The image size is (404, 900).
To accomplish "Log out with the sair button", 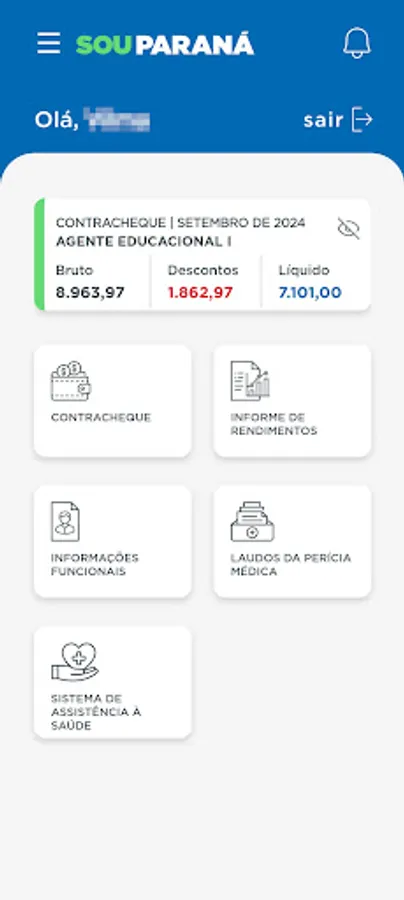I will tap(338, 119).
